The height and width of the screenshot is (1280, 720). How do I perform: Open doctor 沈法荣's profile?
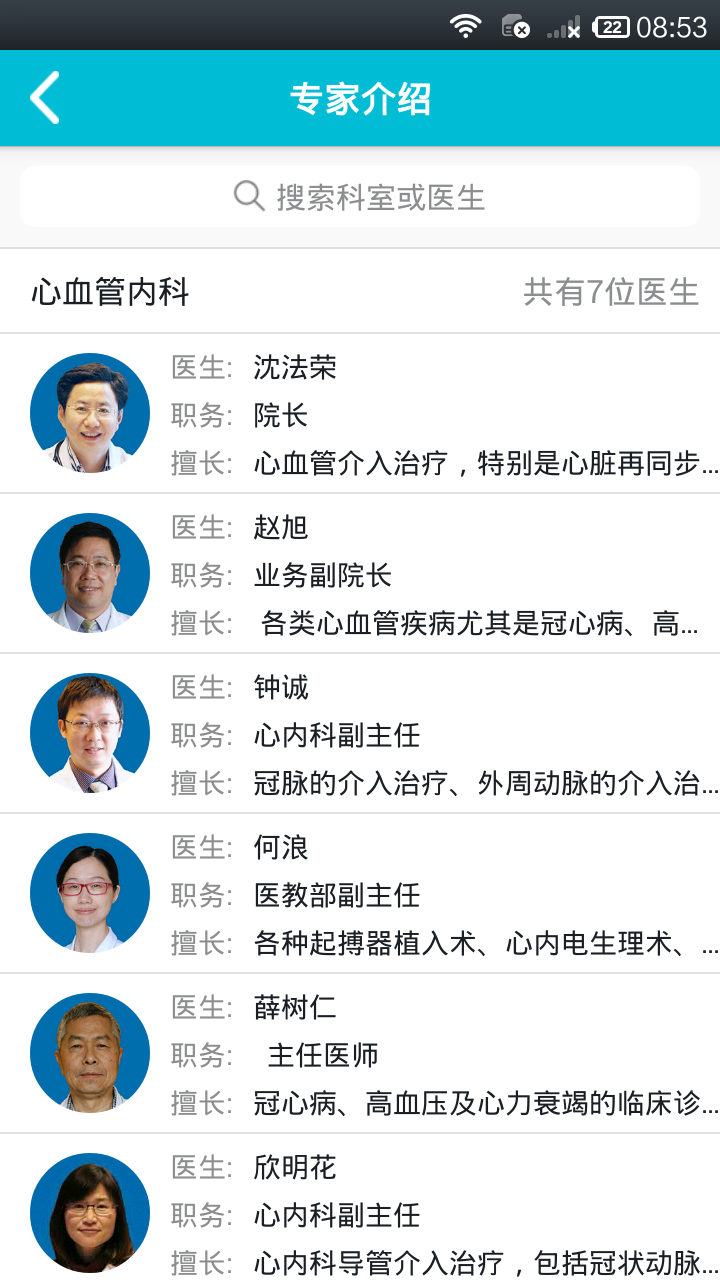click(360, 414)
